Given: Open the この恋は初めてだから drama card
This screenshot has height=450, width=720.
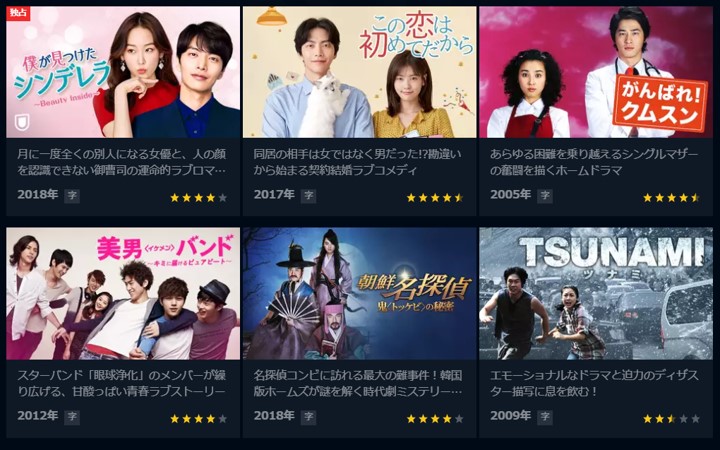Looking at the screenshot, I should click(359, 72).
